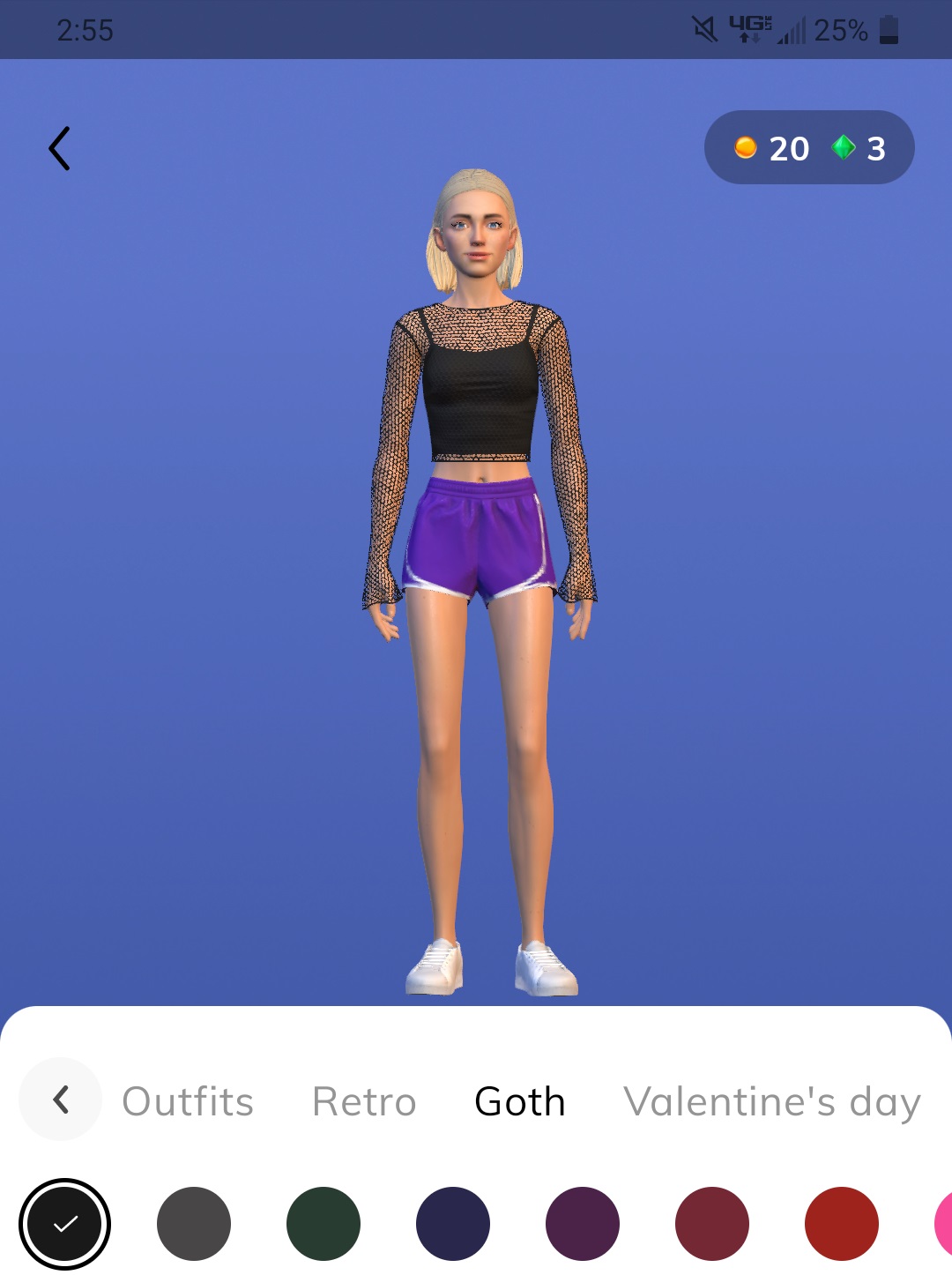Select the black color swatch
This screenshot has width=952, height=1275.
click(64, 1224)
